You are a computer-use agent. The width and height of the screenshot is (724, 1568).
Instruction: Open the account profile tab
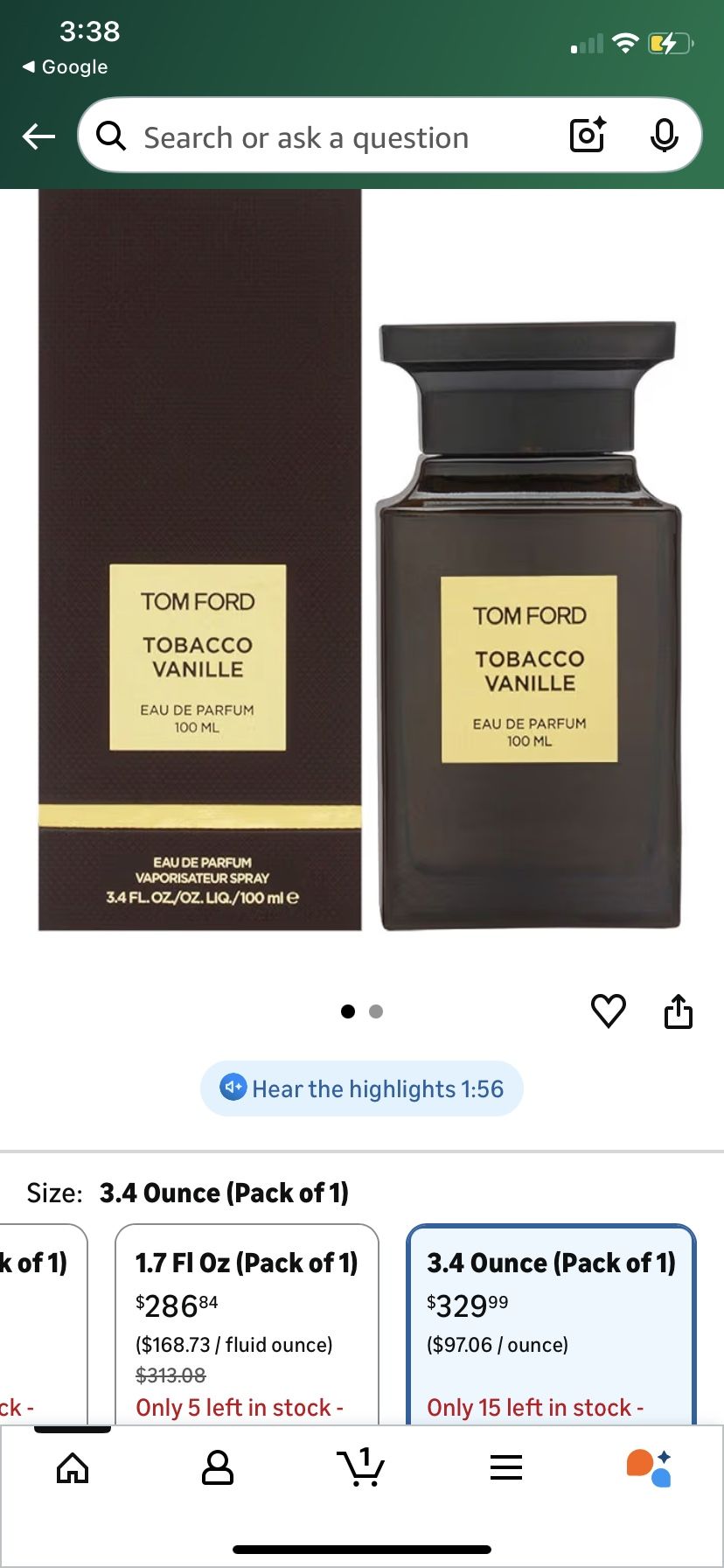217,1468
